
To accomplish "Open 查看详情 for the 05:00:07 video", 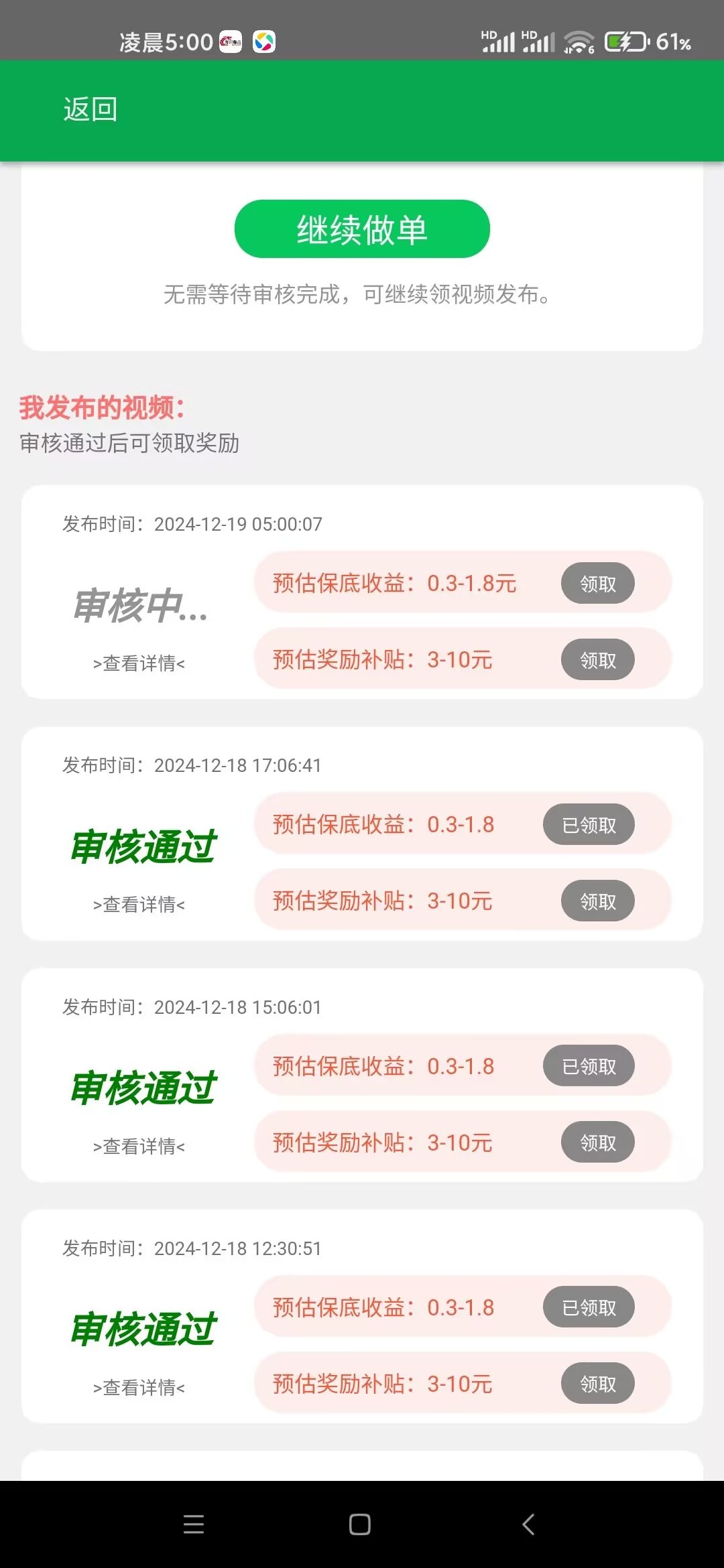I will [x=139, y=663].
